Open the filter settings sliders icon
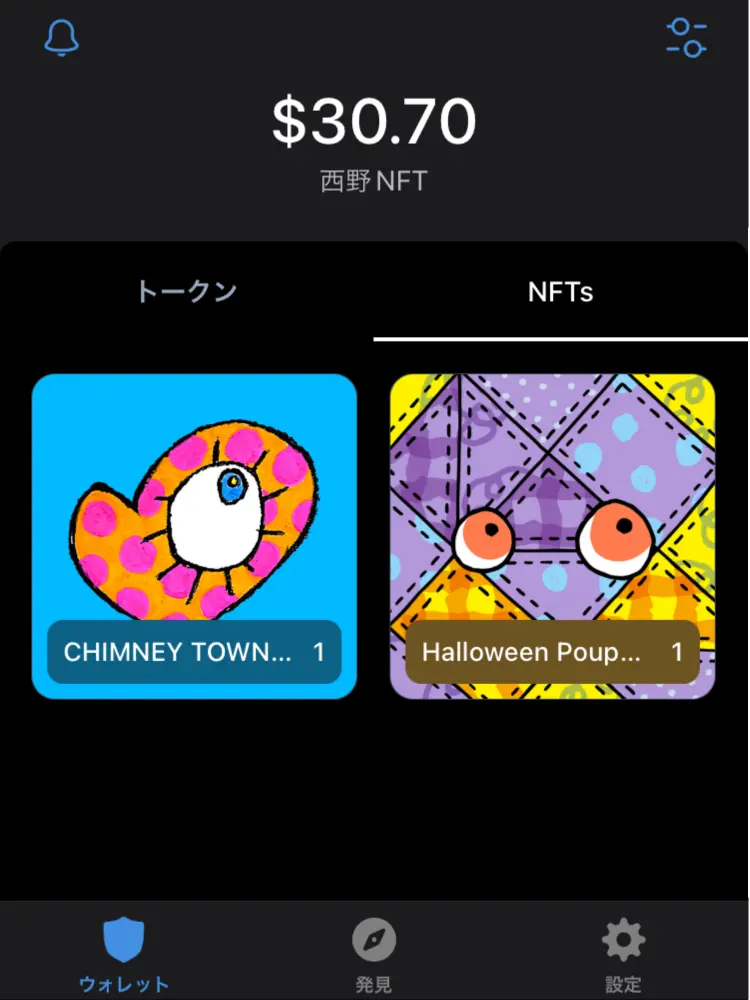 pyautogui.click(x=687, y=37)
